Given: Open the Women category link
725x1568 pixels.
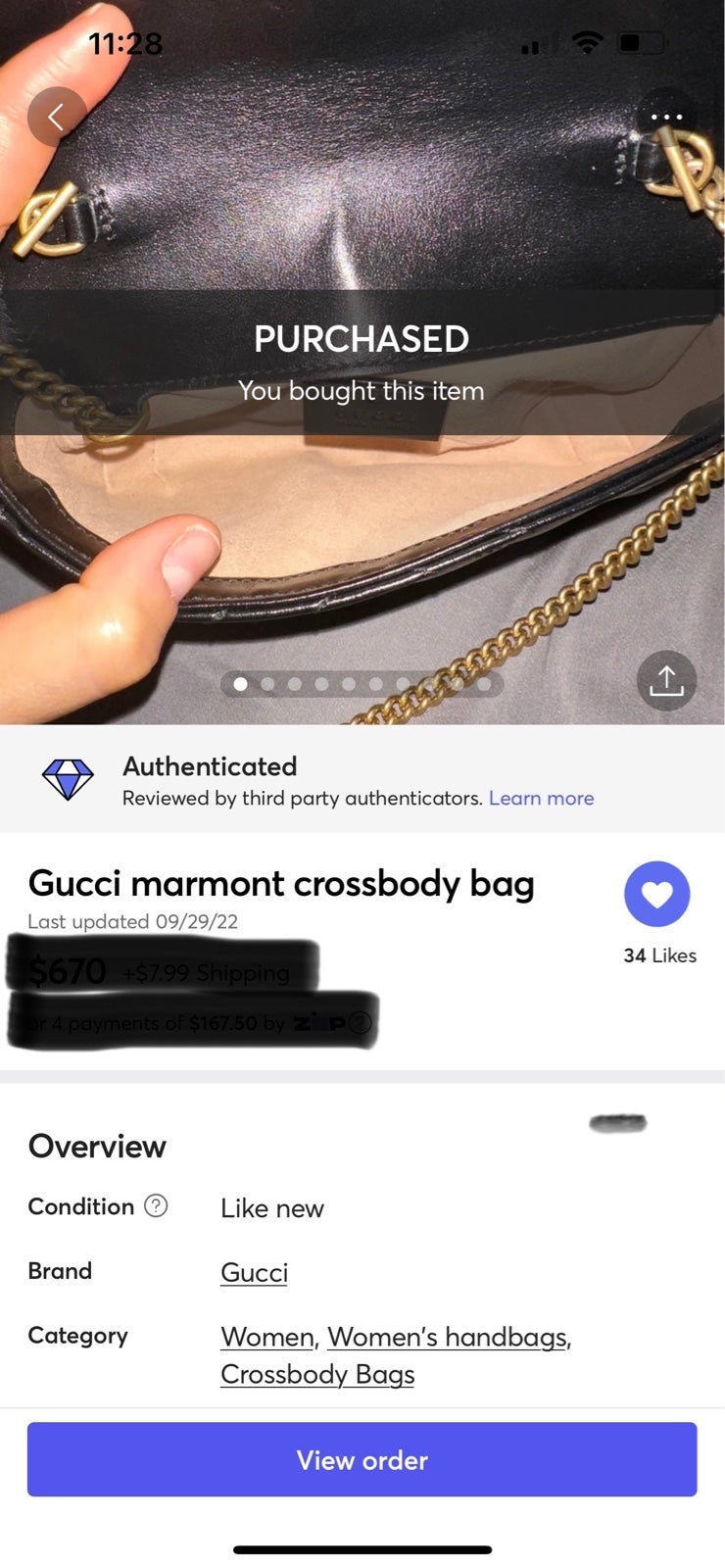Looking at the screenshot, I should (267, 1337).
